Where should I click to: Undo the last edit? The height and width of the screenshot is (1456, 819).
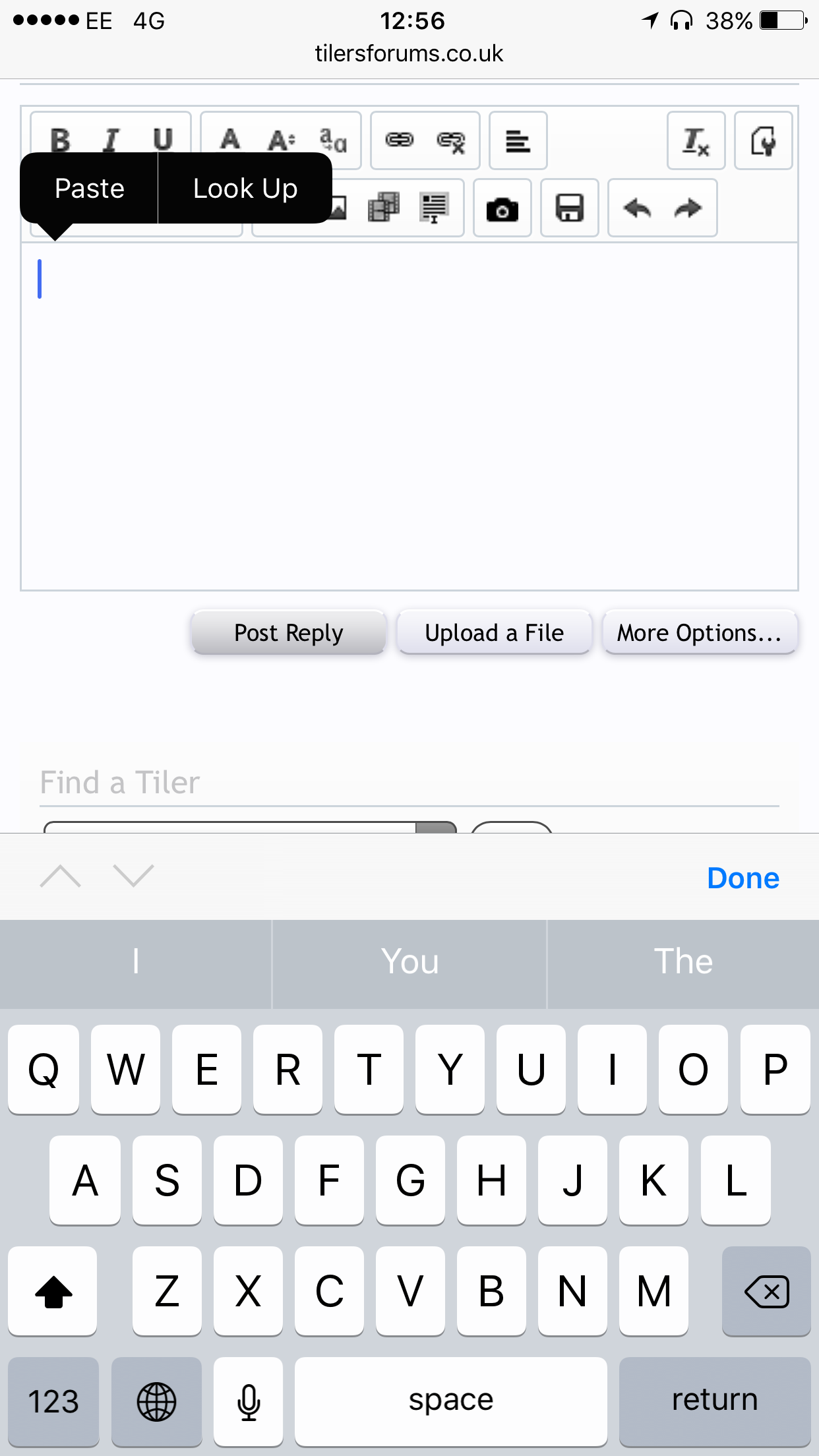(637, 208)
